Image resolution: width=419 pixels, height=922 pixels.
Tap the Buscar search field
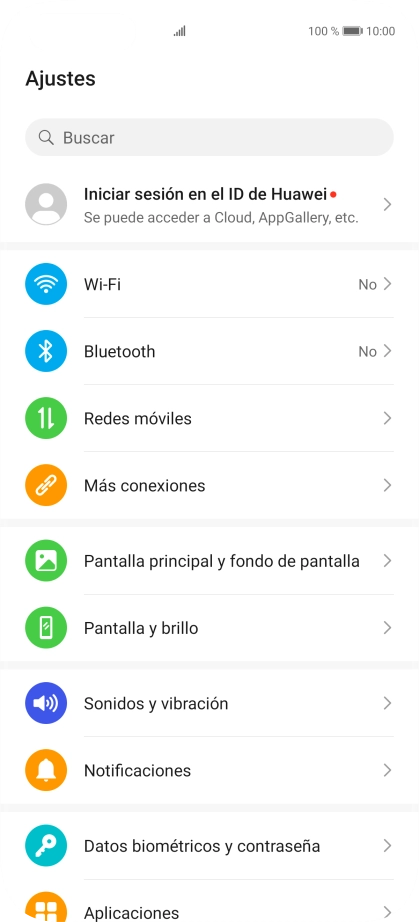(x=209, y=138)
